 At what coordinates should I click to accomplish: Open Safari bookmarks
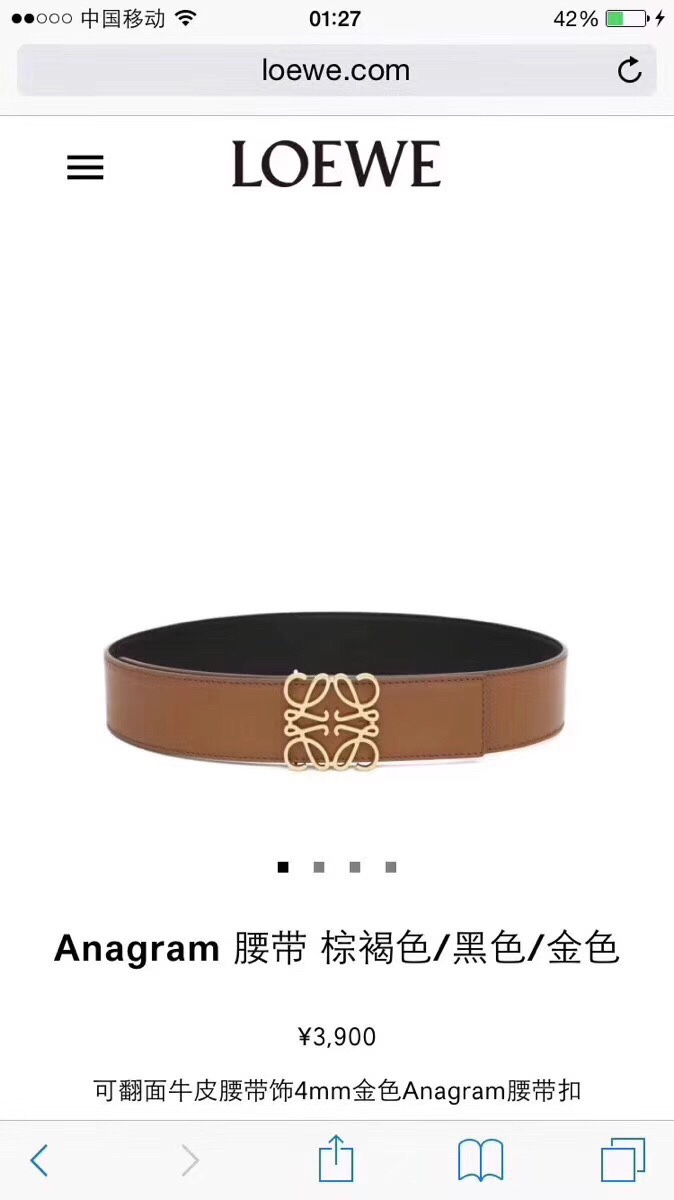480,1161
